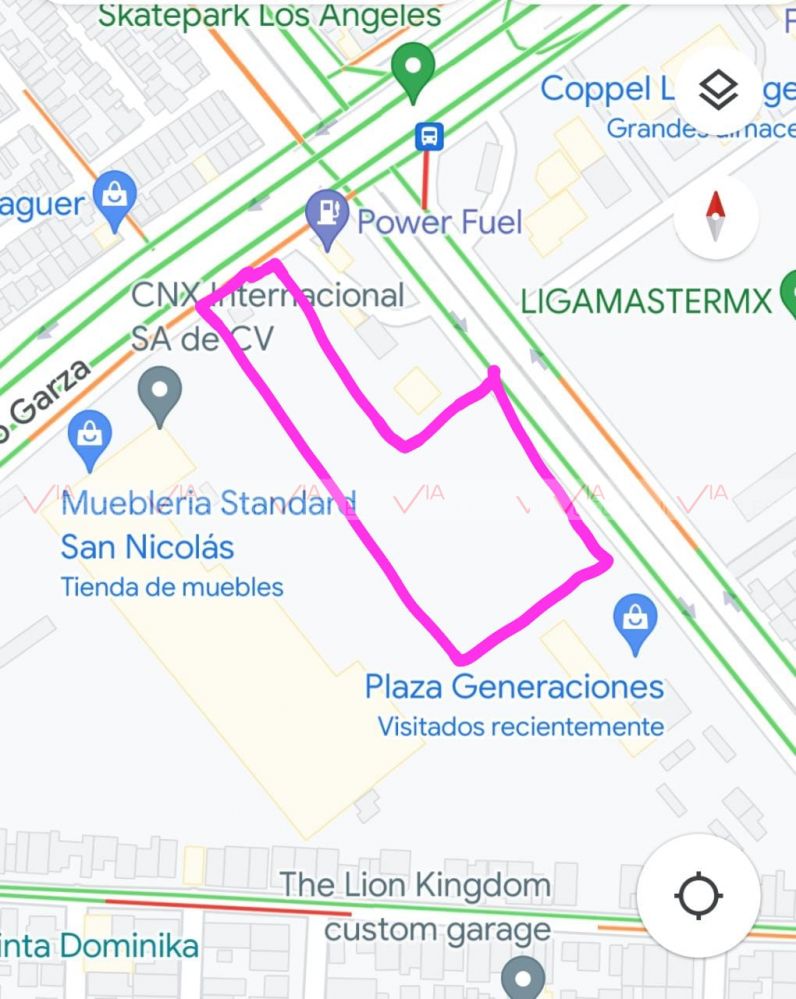Open the map layers button
This screenshot has width=796, height=999.
718,91
